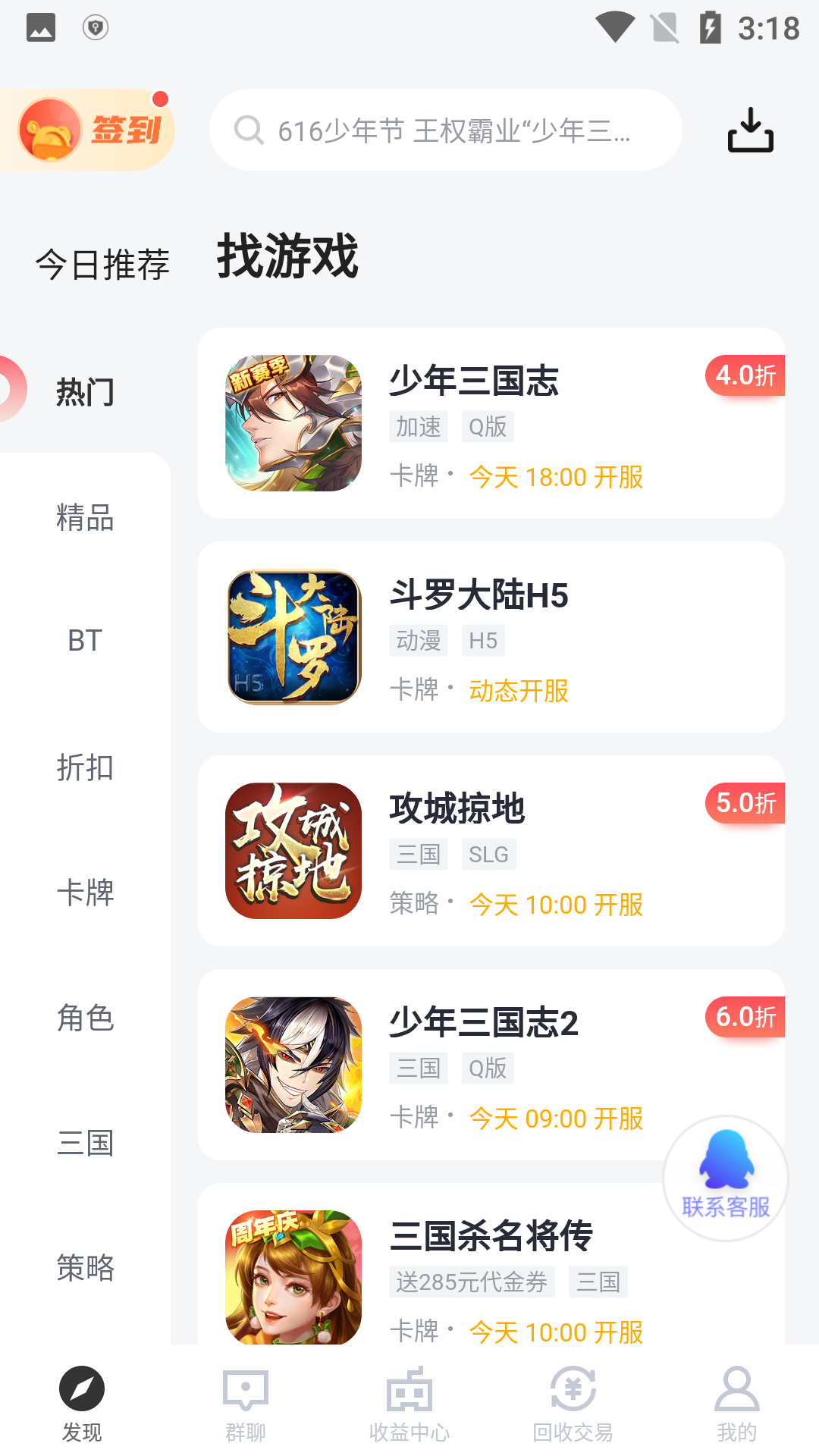Tap the 少年三国志2 game thumbnail
This screenshot has height=1456, width=819.
[293, 1066]
